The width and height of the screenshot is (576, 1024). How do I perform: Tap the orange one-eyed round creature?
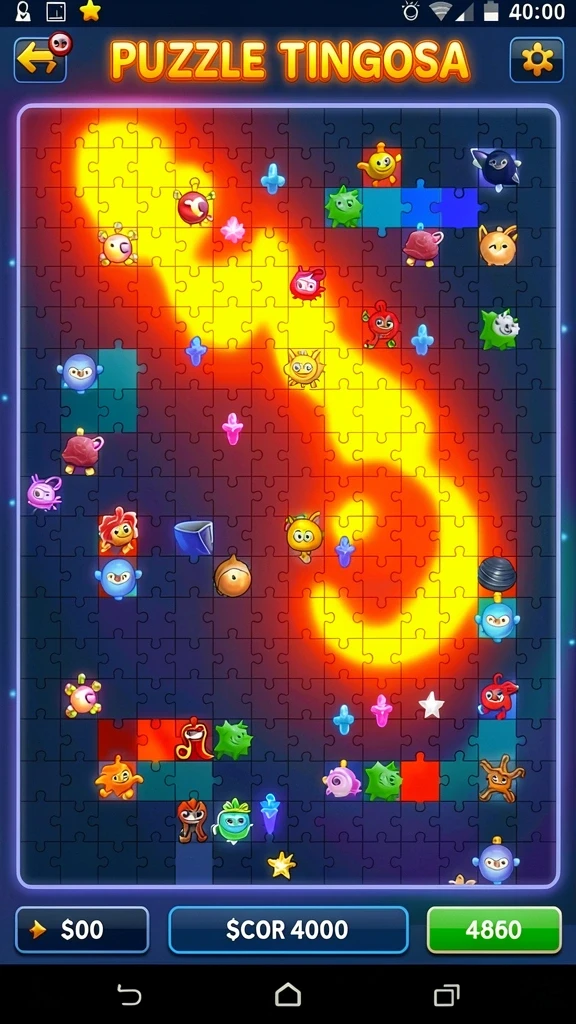point(232,576)
